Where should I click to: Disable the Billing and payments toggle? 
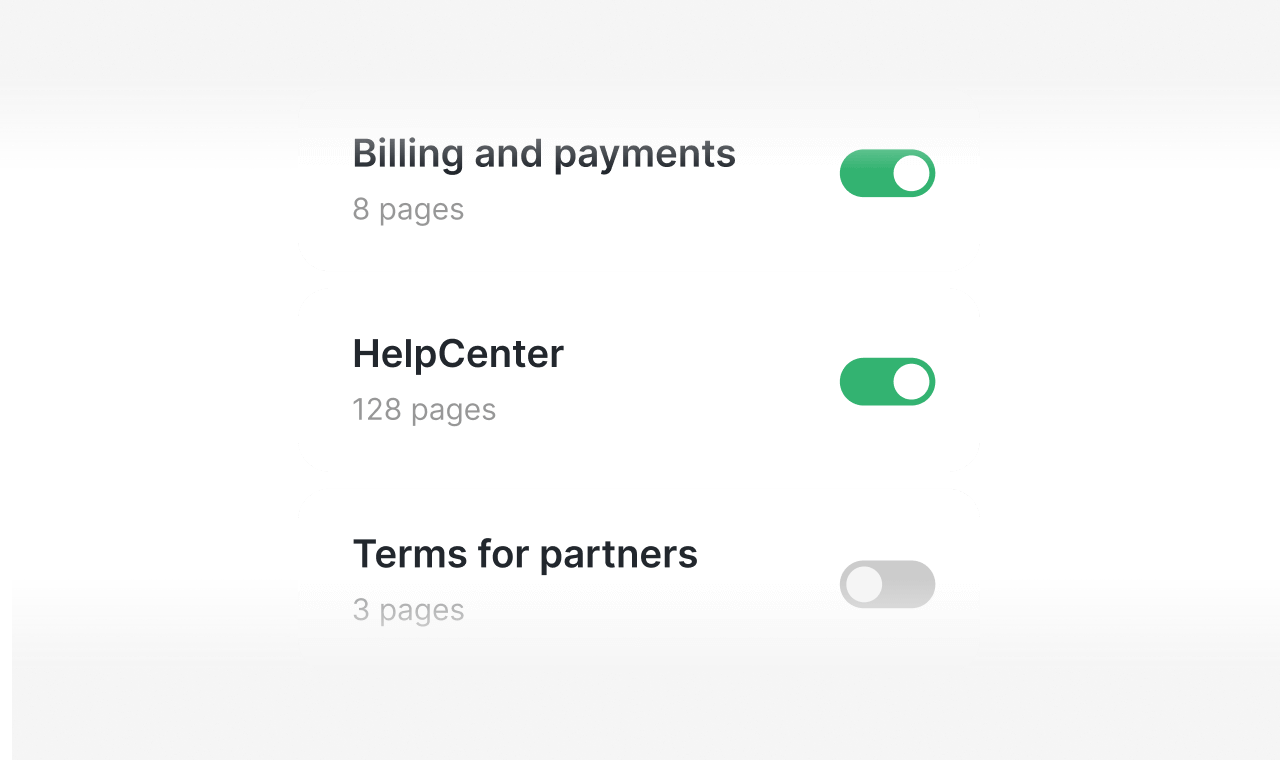[887, 174]
